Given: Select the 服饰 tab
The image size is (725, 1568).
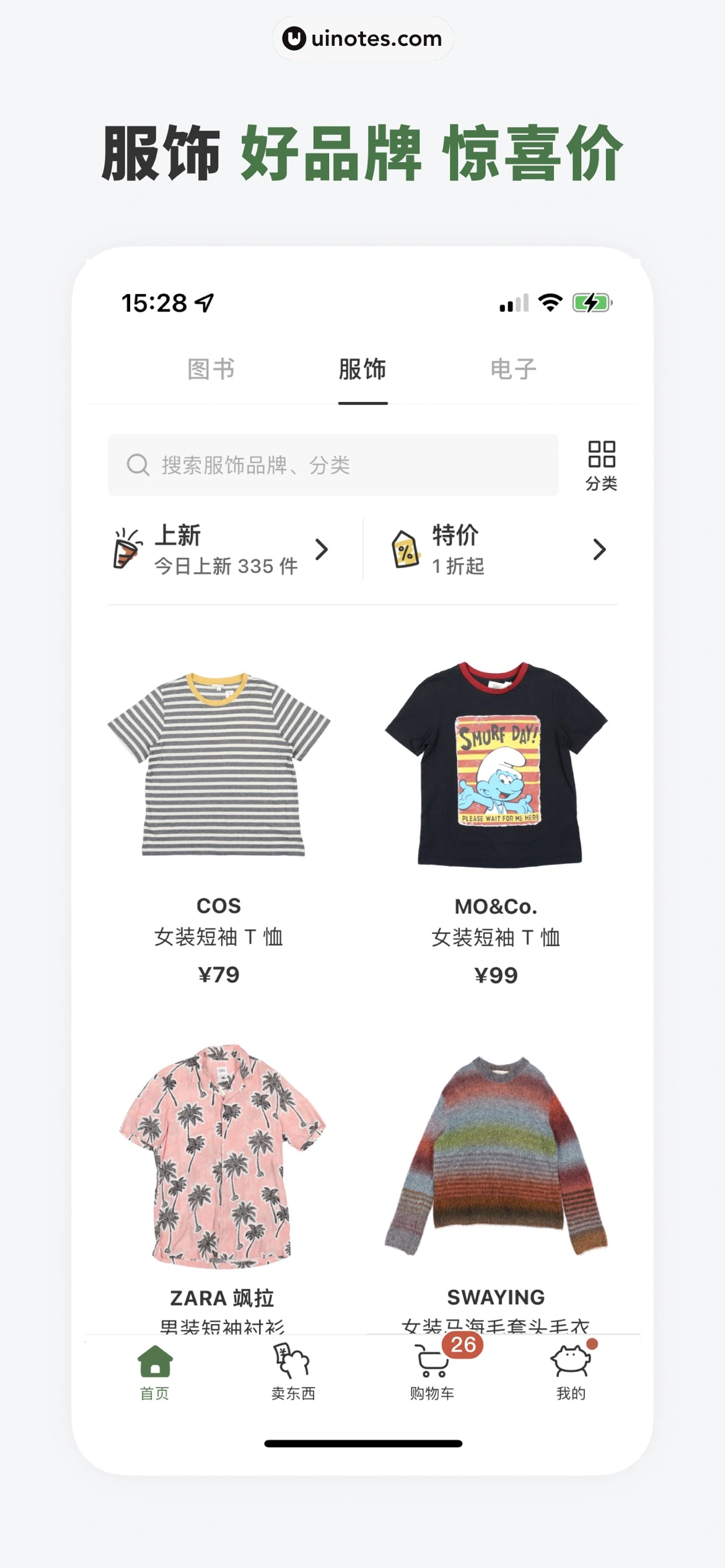Looking at the screenshot, I should [362, 369].
